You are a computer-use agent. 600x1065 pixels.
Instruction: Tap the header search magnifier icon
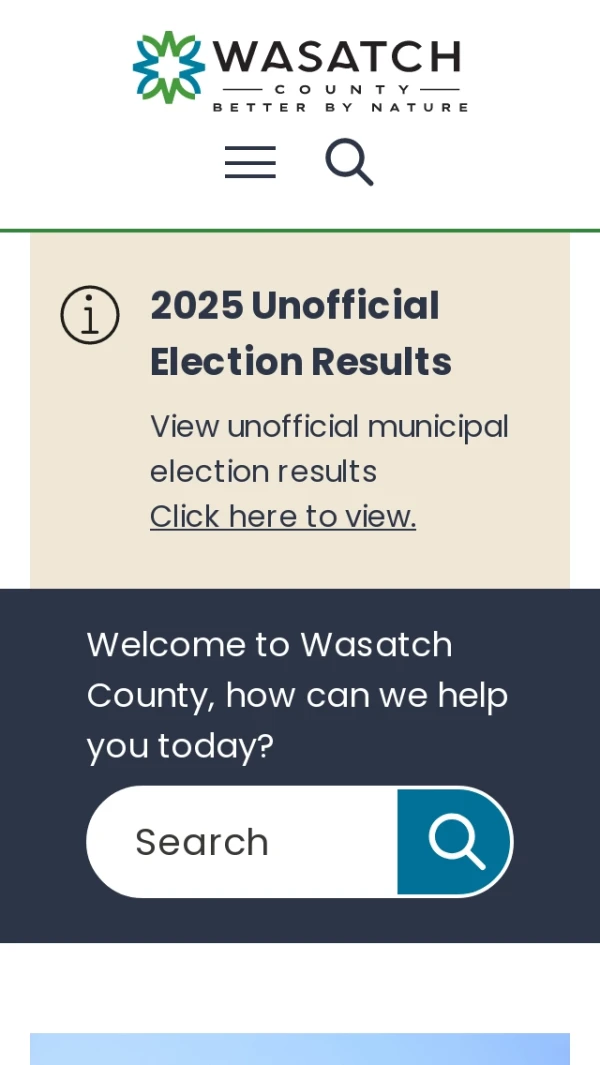[x=349, y=162]
